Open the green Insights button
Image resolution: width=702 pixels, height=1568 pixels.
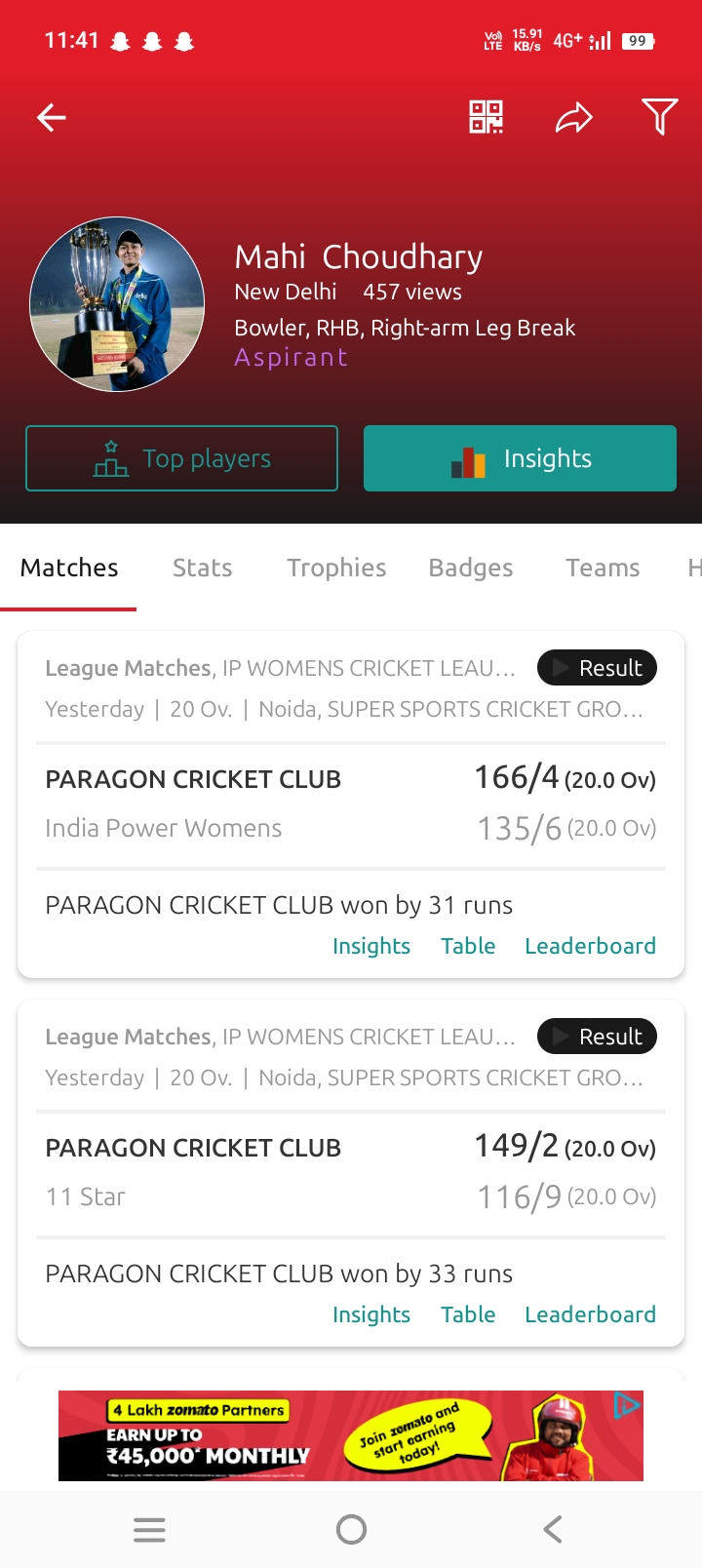pos(520,458)
